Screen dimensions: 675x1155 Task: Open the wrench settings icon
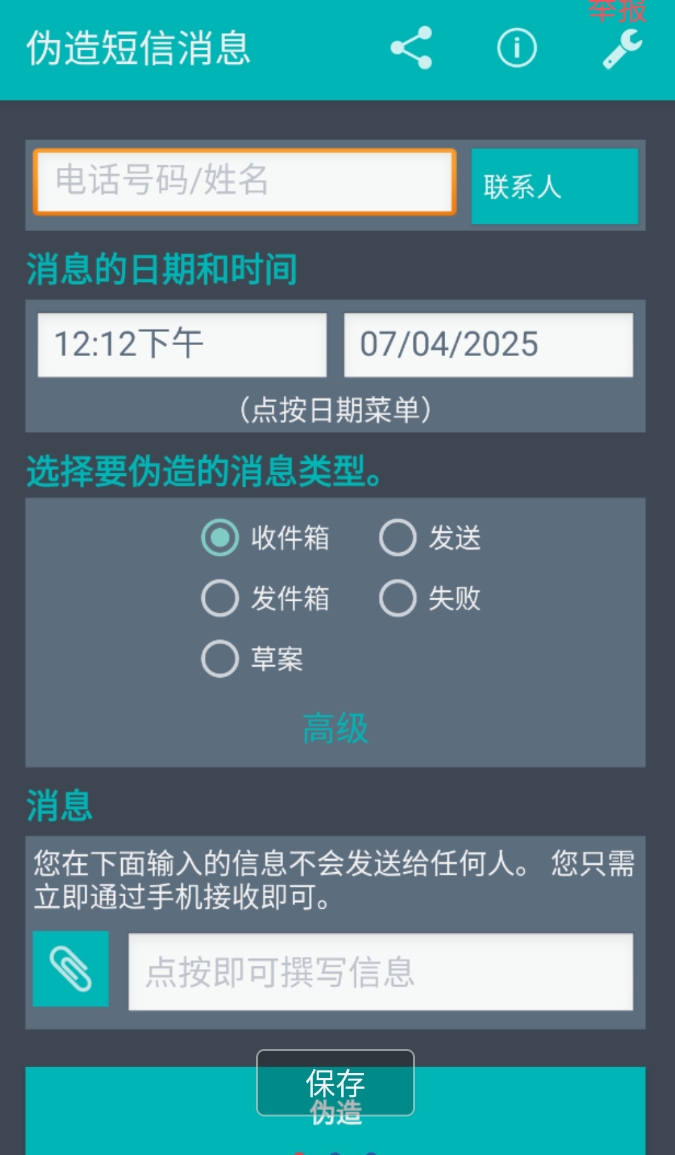coord(622,48)
